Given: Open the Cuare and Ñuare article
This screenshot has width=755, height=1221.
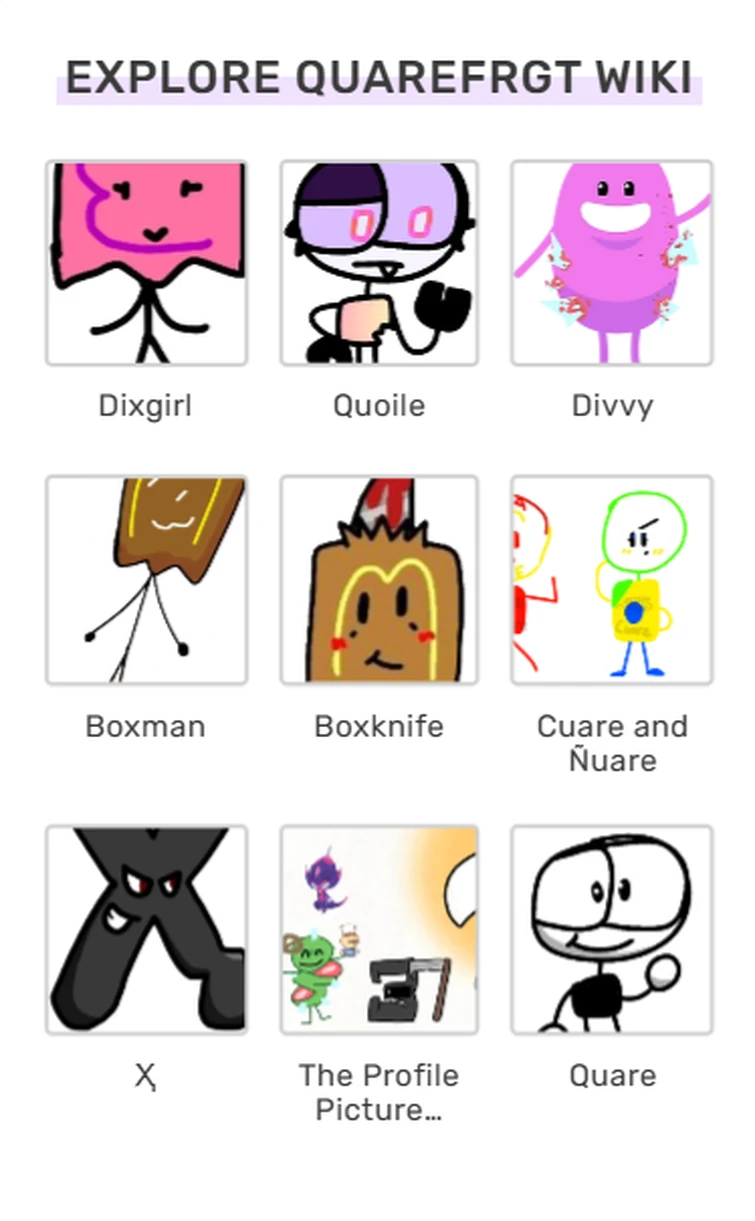Looking at the screenshot, I should tap(612, 580).
